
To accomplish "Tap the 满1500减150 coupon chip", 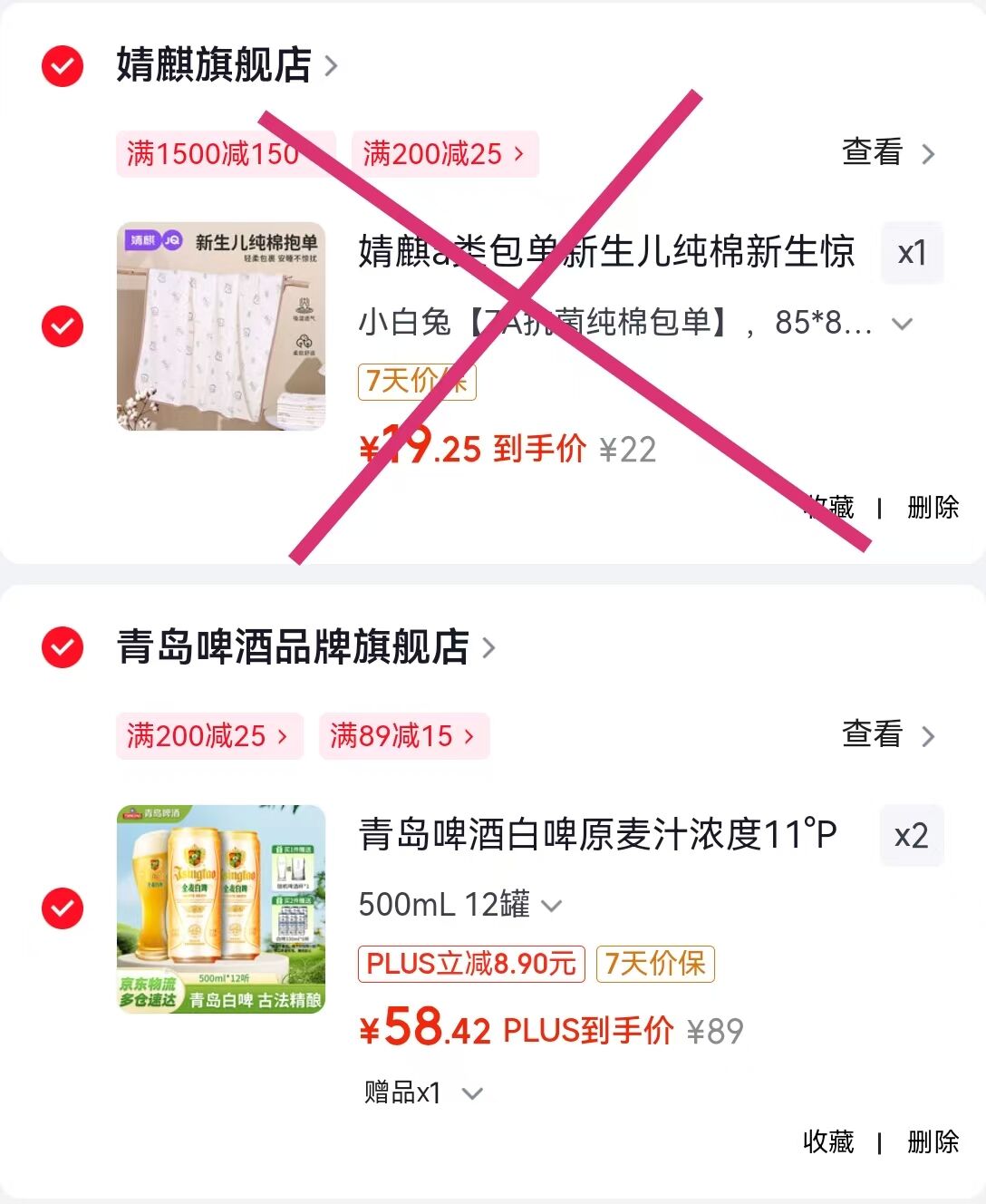I will (x=225, y=154).
